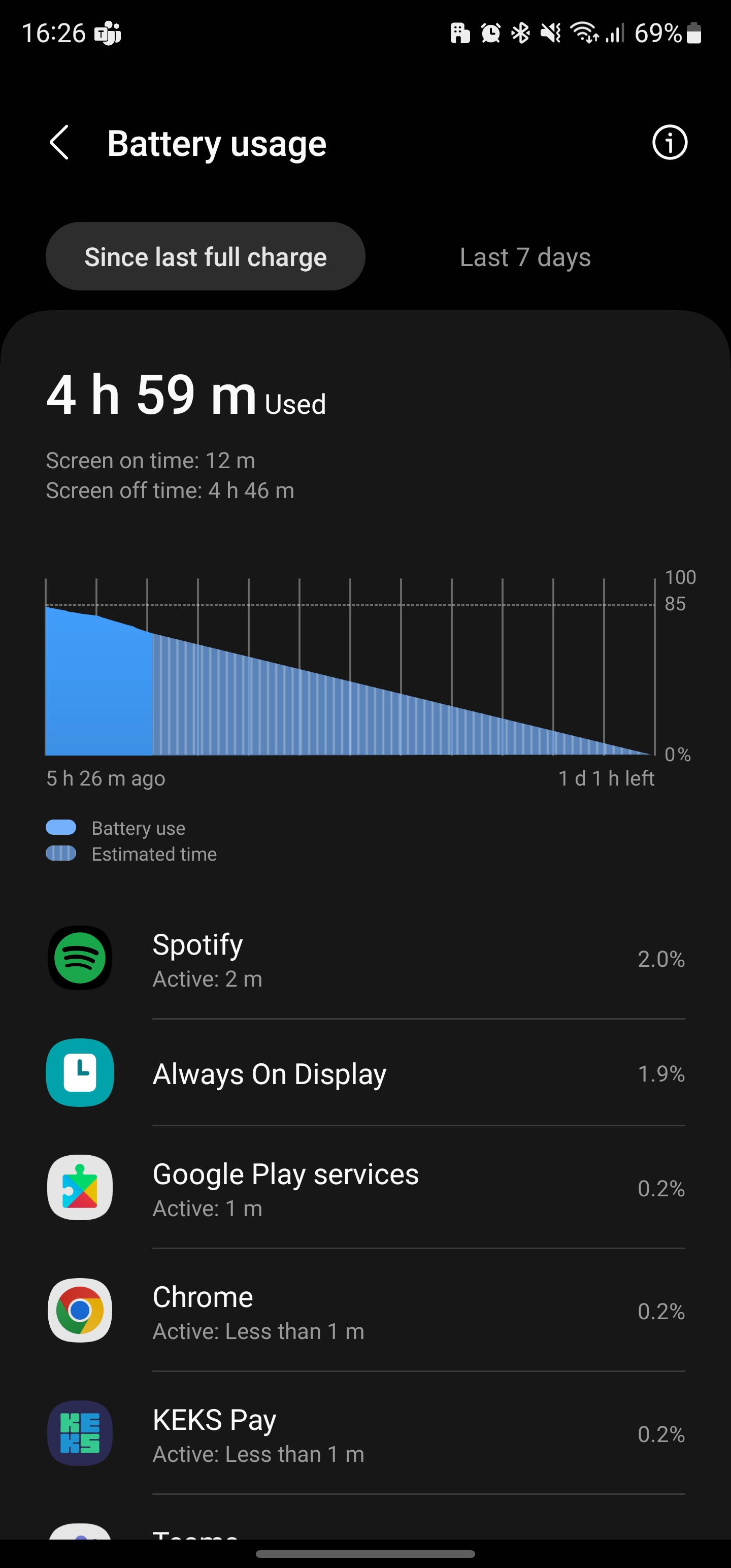Select the Since last full charge tab
This screenshot has width=731, height=1568.
tap(206, 257)
